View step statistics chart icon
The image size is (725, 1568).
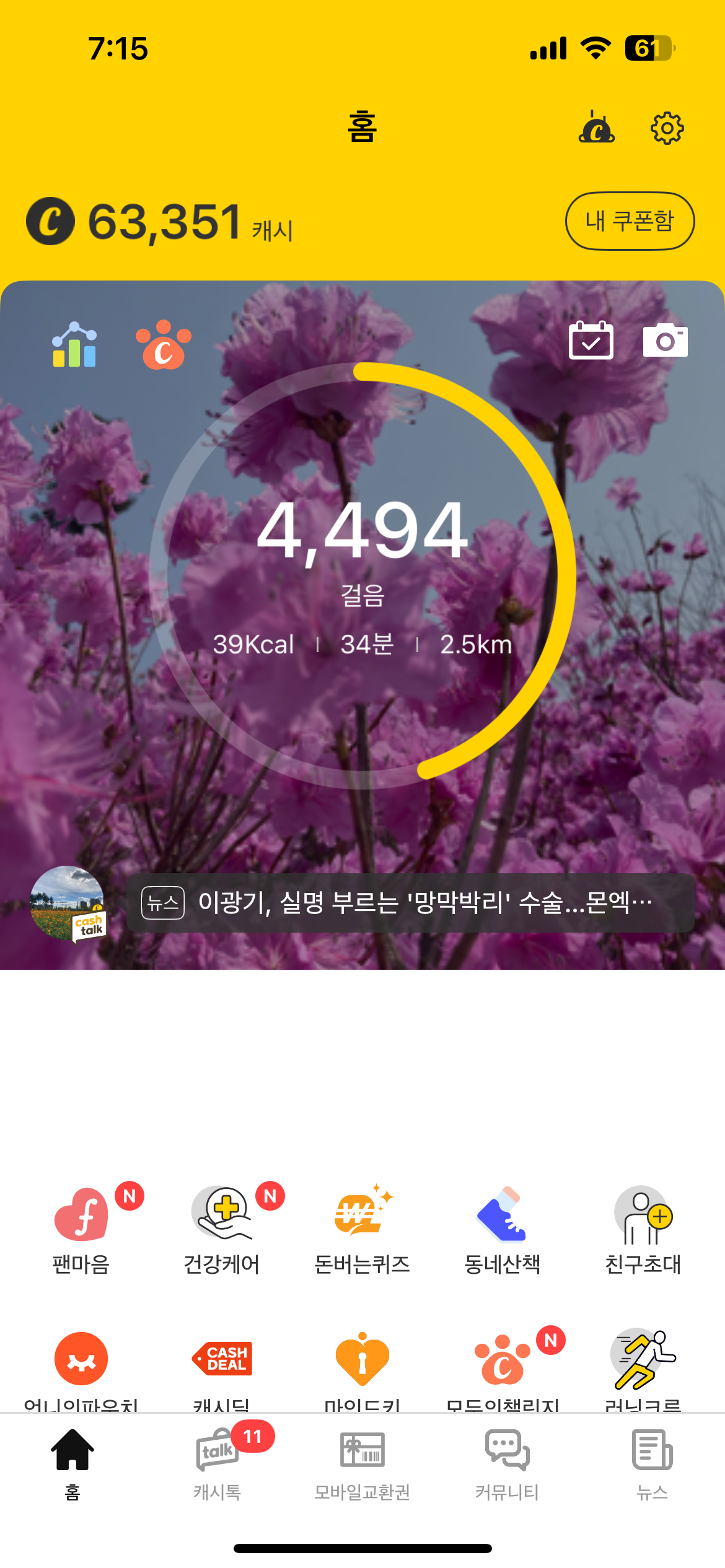[x=74, y=344]
